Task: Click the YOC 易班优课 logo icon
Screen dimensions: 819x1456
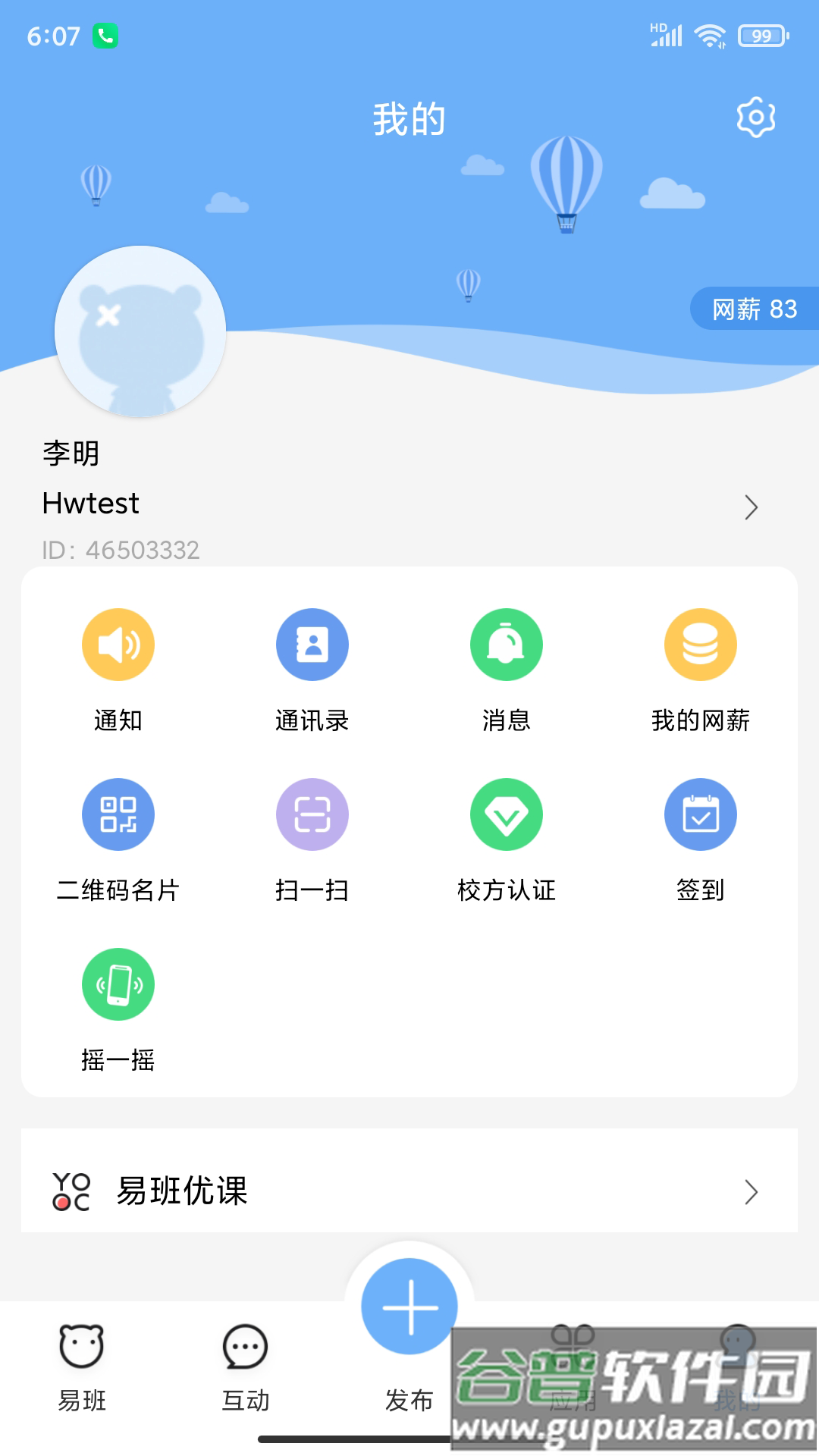Action: [72, 1191]
